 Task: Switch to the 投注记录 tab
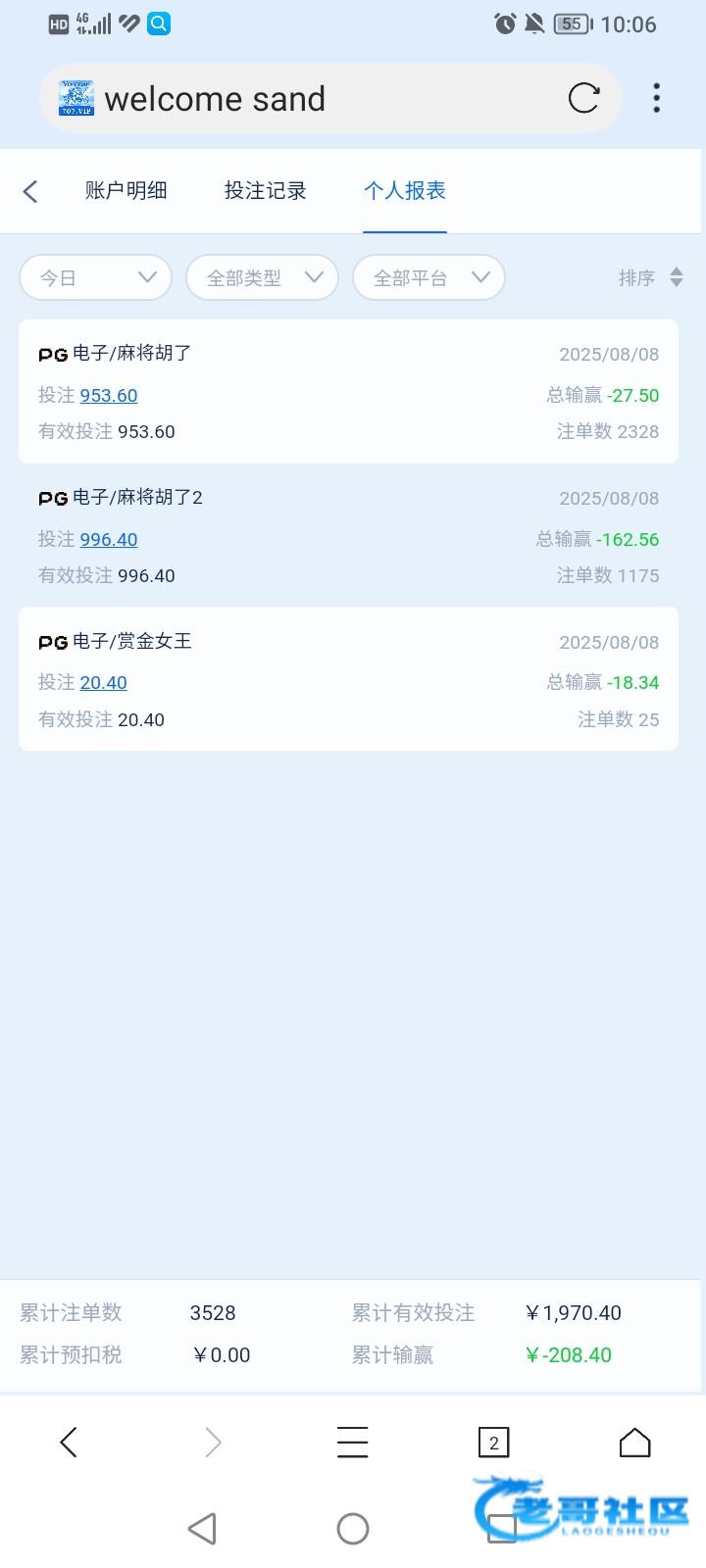(x=265, y=190)
